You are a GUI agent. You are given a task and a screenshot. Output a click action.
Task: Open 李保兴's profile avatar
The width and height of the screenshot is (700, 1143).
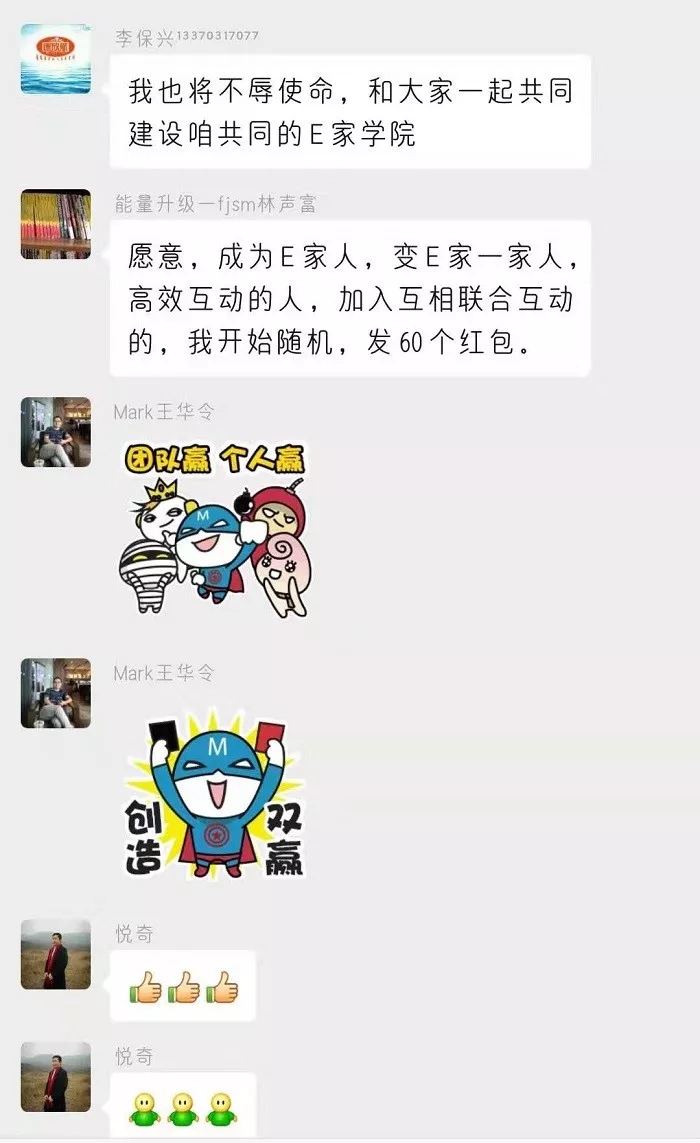click(56, 58)
